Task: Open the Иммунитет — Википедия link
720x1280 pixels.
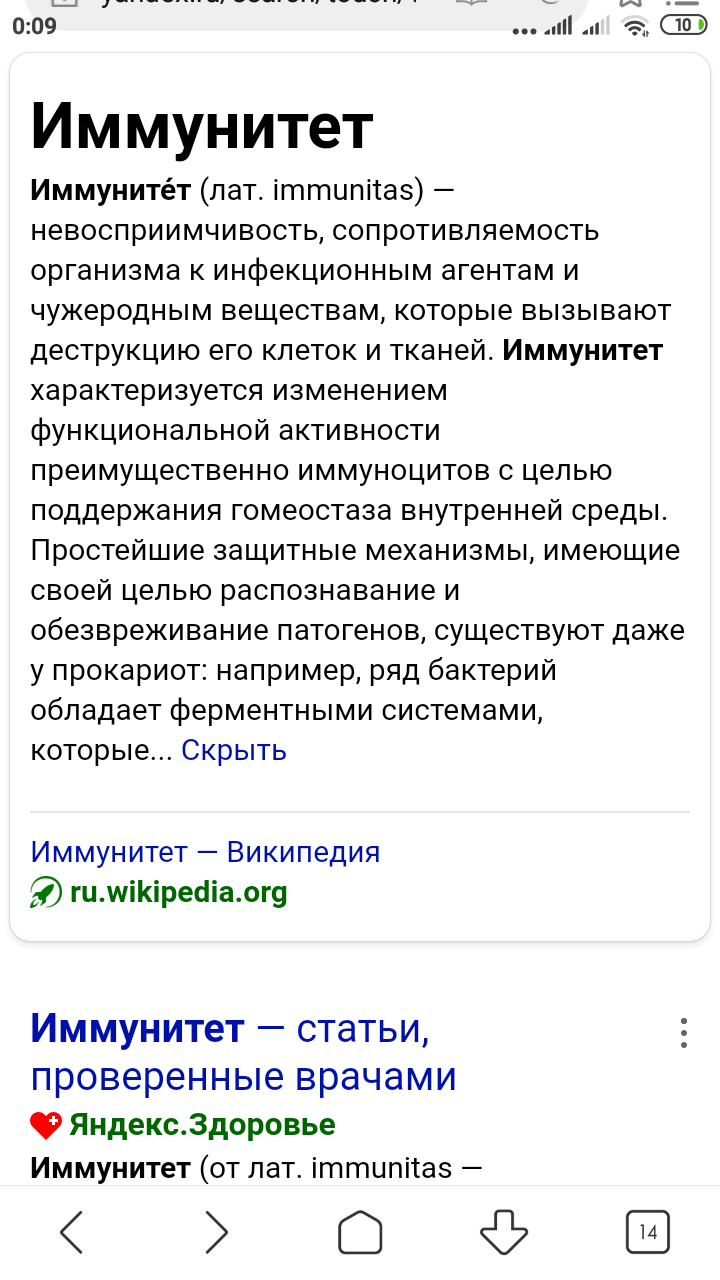Action: click(x=205, y=852)
